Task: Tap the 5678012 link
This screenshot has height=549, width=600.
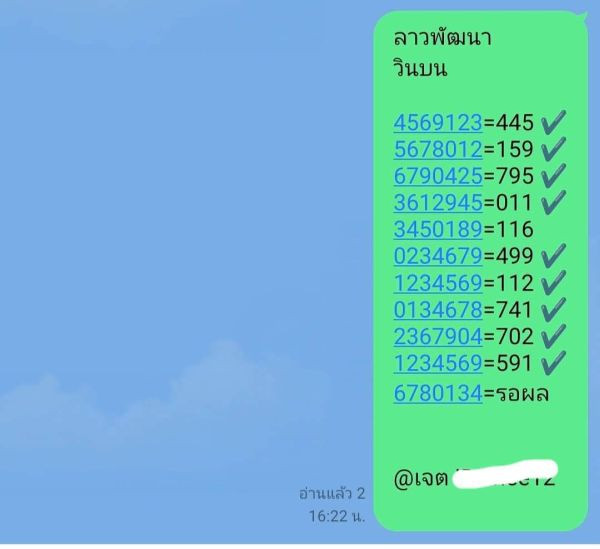Action: click(x=438, y=150)
